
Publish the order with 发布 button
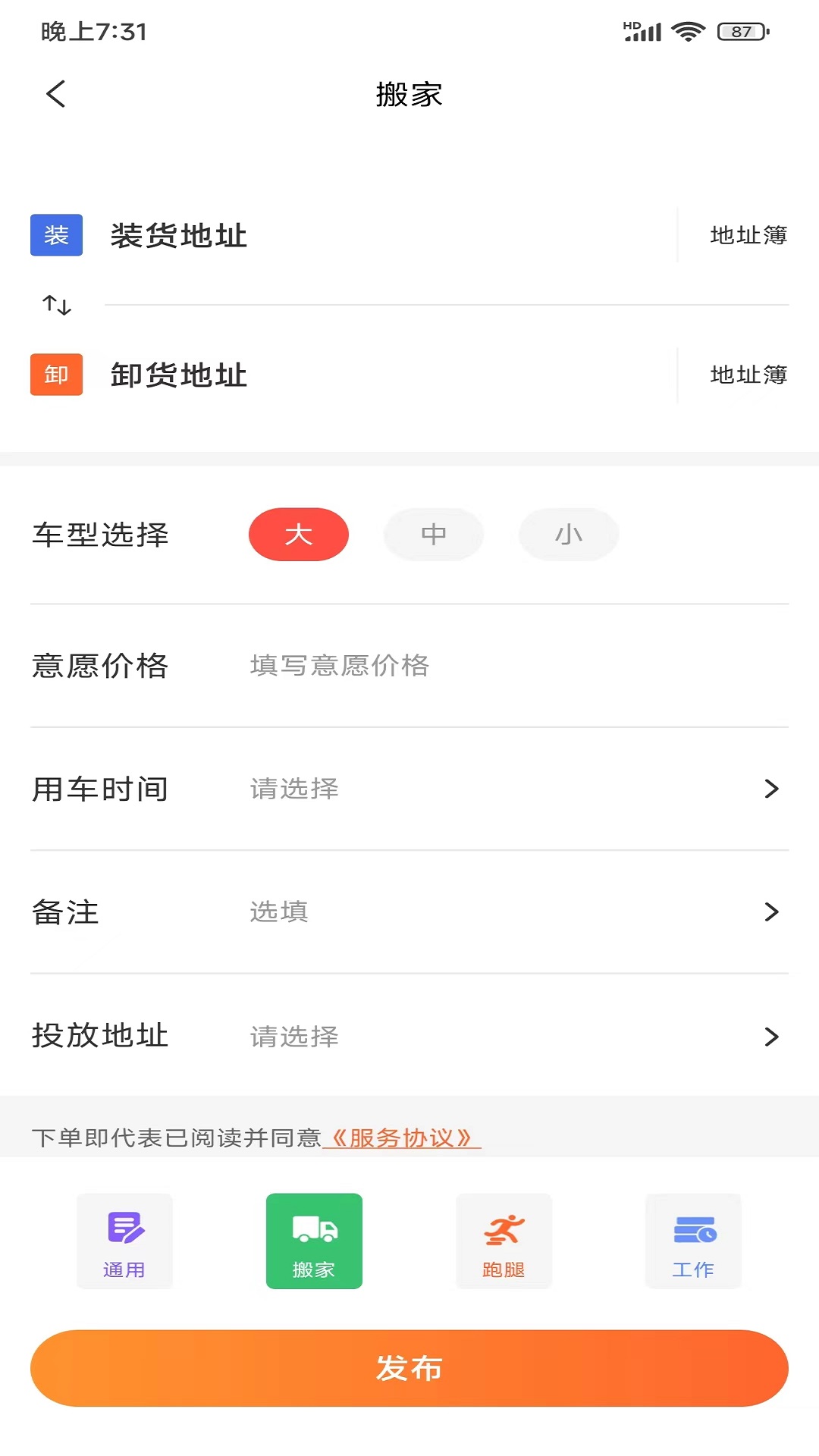point(409,1368)
